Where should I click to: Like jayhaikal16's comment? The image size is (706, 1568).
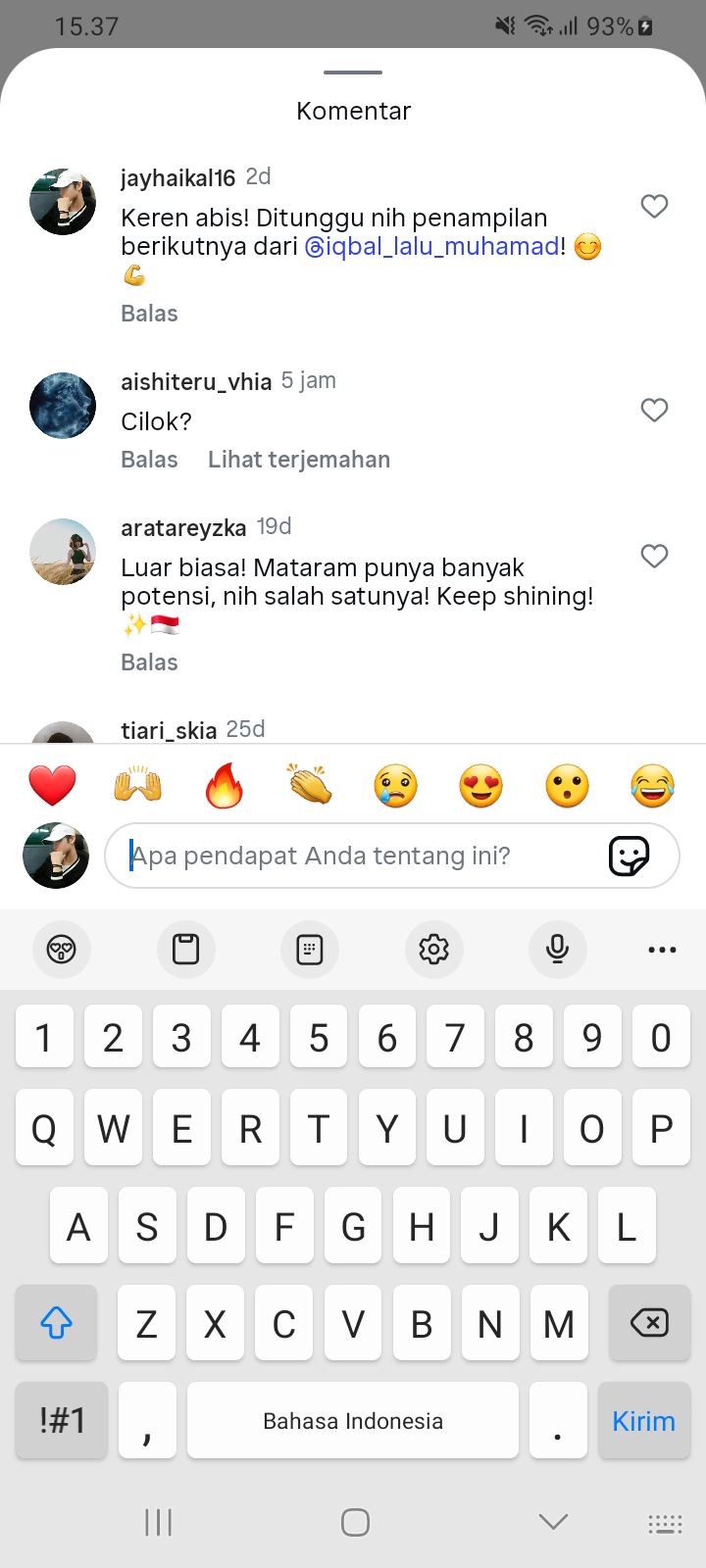[x=654, y=206]
